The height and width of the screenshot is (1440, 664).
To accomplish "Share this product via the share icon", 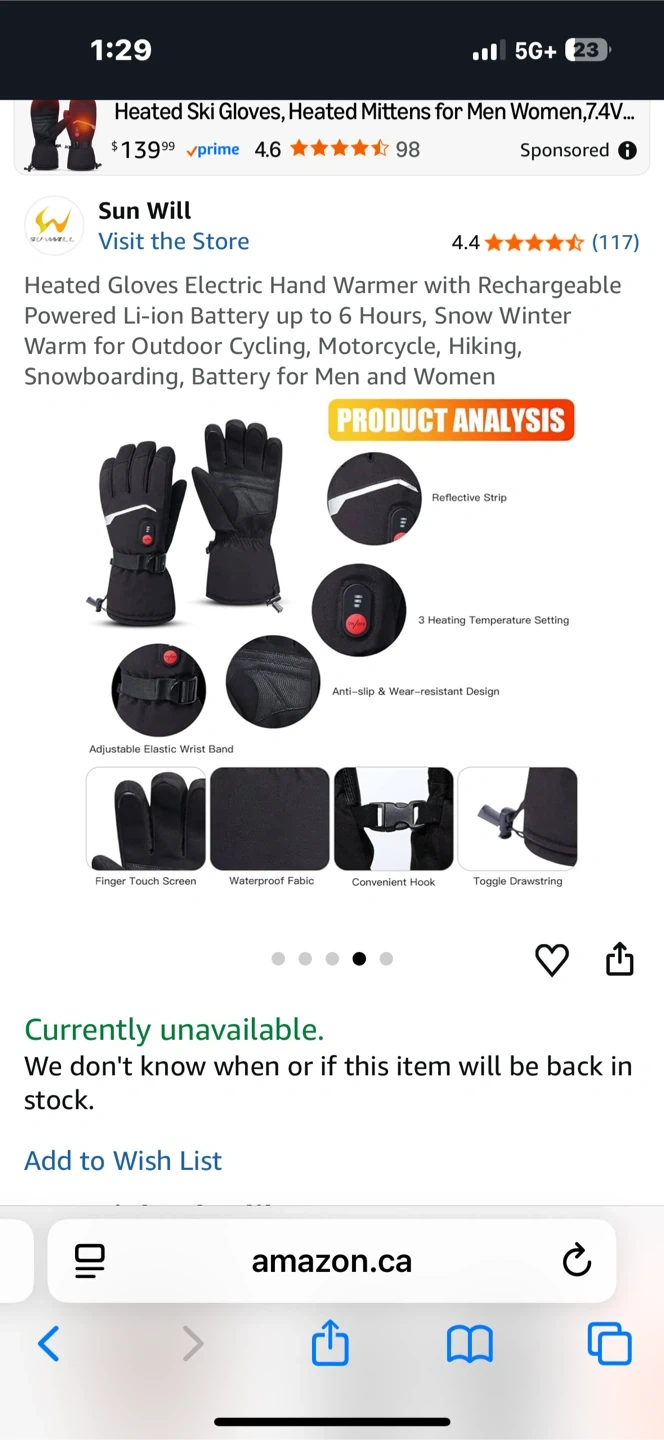I will 620,958.
